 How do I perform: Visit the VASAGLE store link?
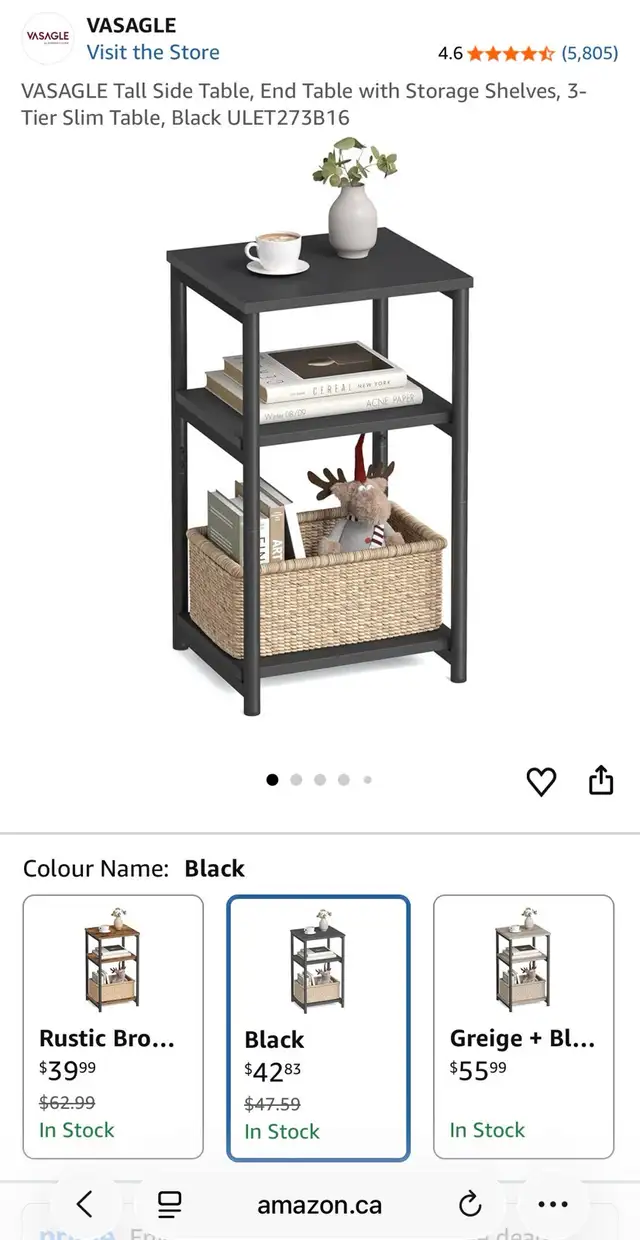point(153,52)
